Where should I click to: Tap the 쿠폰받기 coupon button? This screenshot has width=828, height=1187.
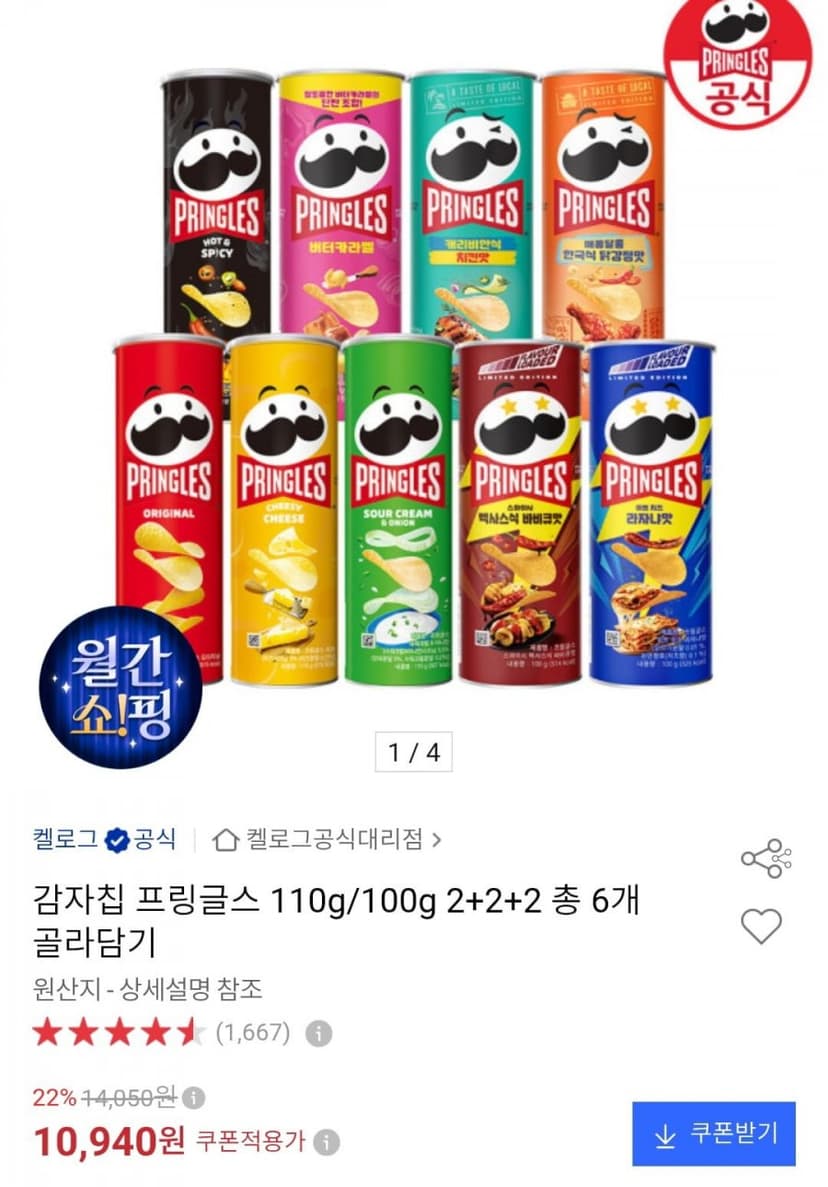[x=714, y=1133]
